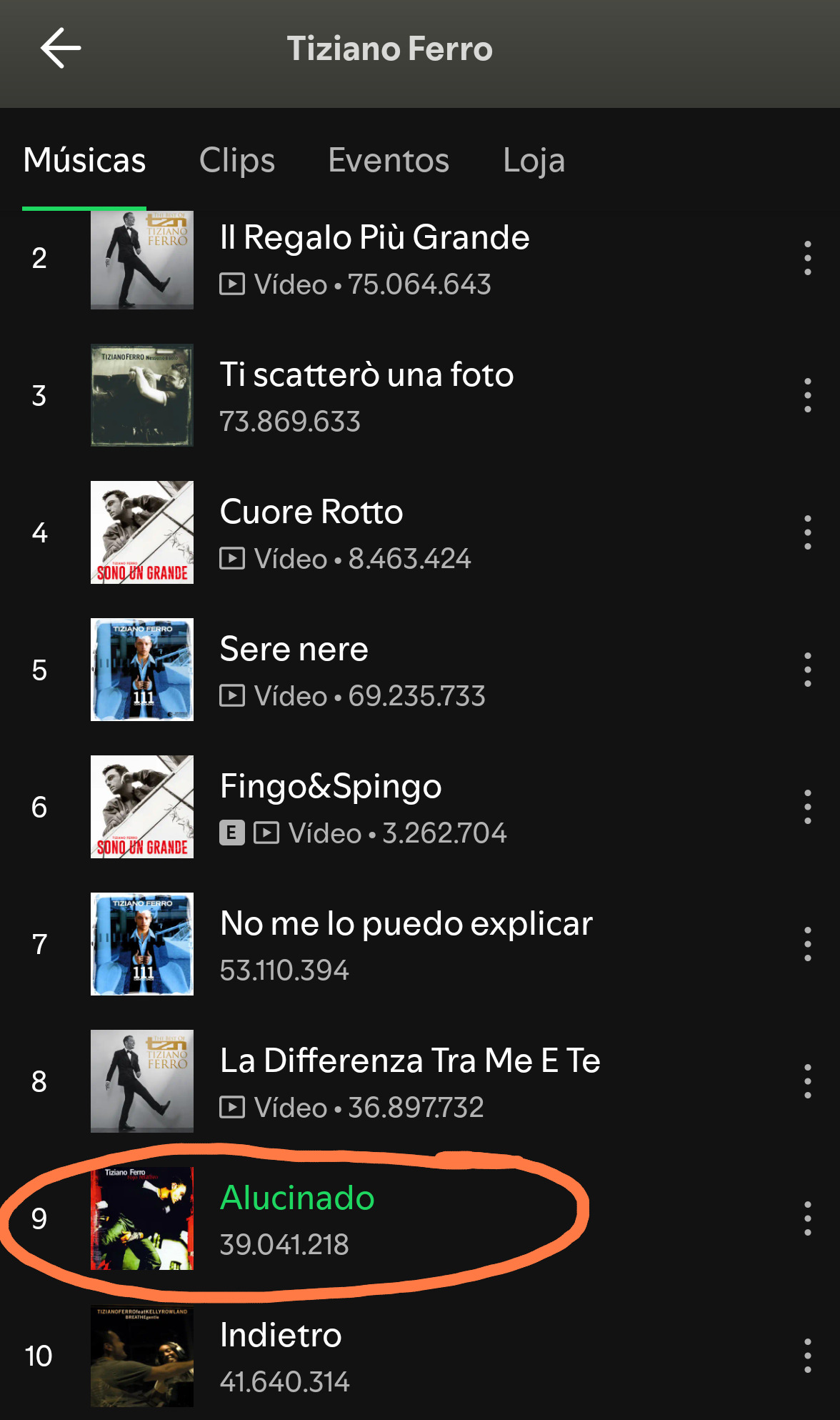Play Il Regalo Più Grande
The width and height of the screenshot is (840, 1420).
tap(374, 238)
